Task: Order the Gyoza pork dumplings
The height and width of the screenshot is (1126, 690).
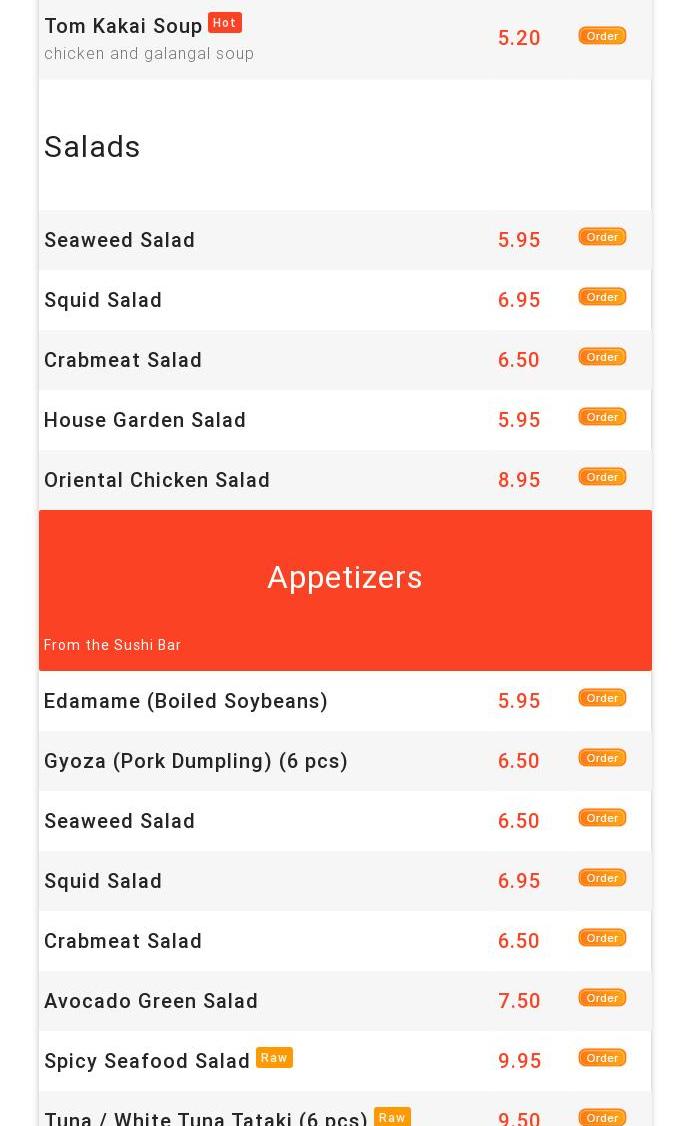Action: [602, 758]
